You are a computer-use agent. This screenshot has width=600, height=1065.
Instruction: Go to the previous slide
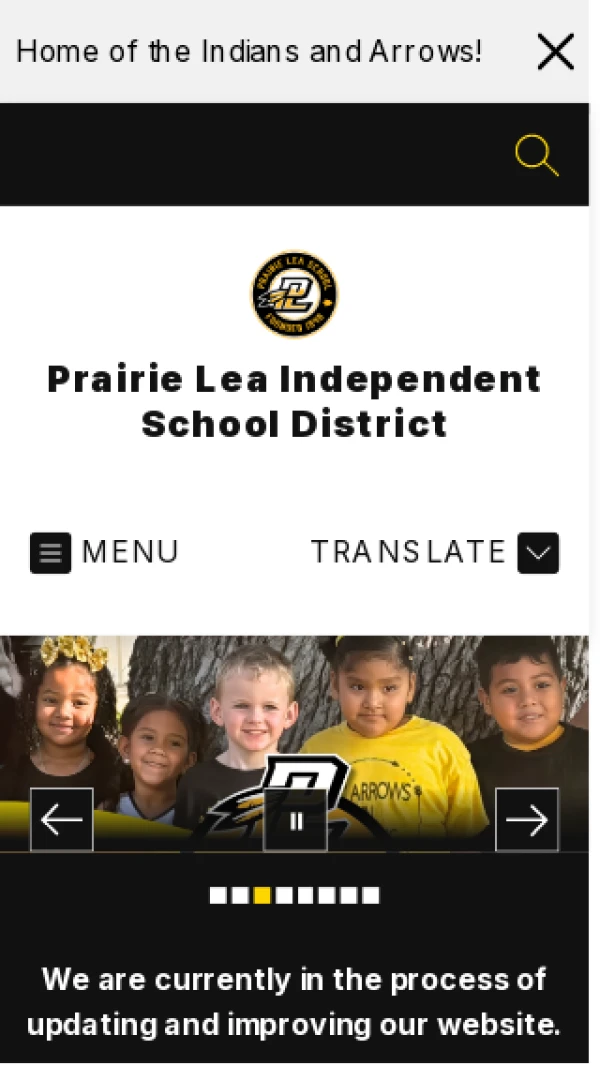(x=62, y=820)
